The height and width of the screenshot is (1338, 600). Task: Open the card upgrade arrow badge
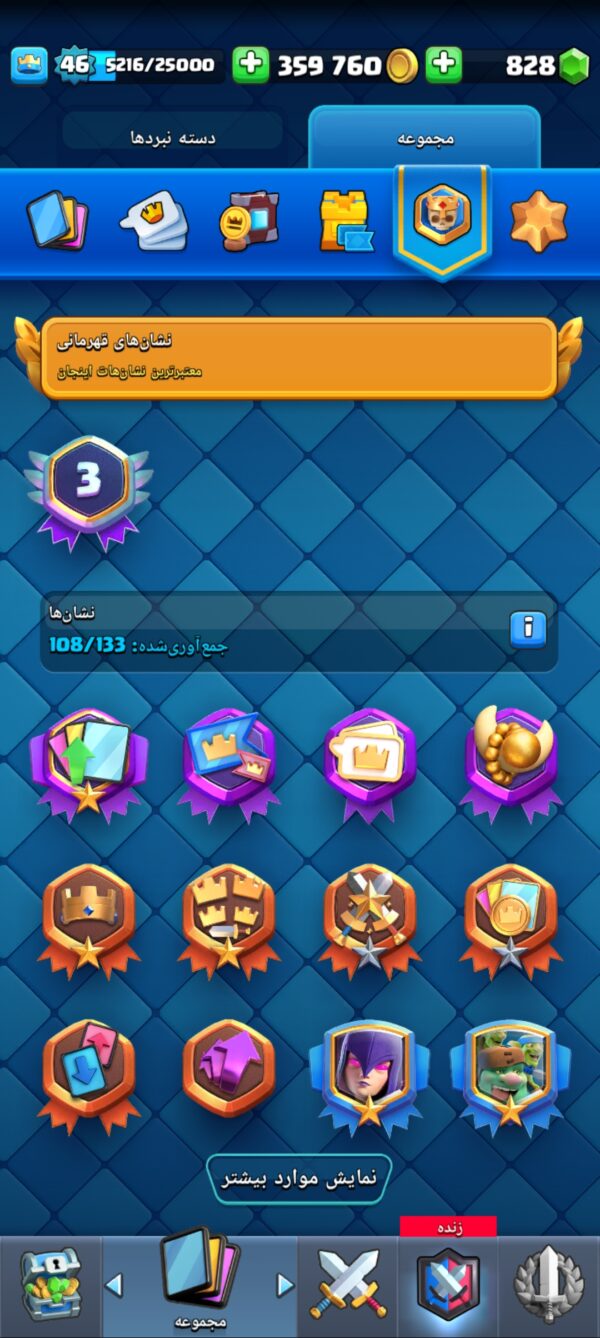point(88,760)
